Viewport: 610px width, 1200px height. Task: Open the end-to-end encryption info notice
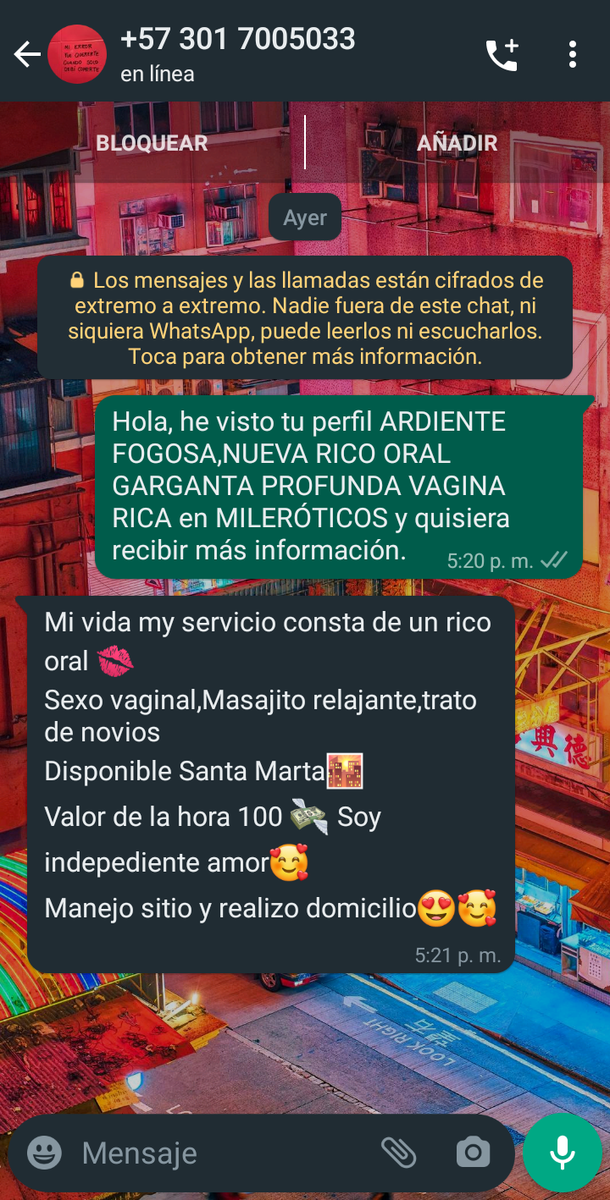[x=305, y=317]
